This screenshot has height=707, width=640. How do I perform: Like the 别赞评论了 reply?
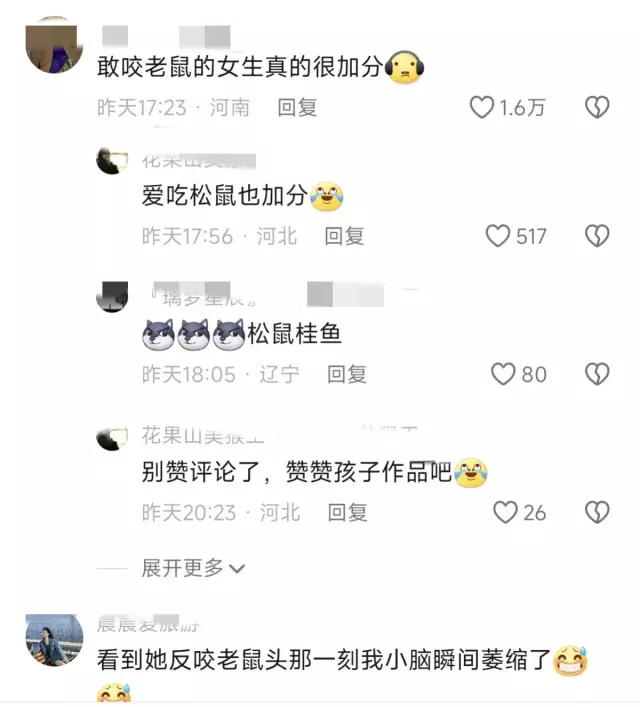click(505, 513)
